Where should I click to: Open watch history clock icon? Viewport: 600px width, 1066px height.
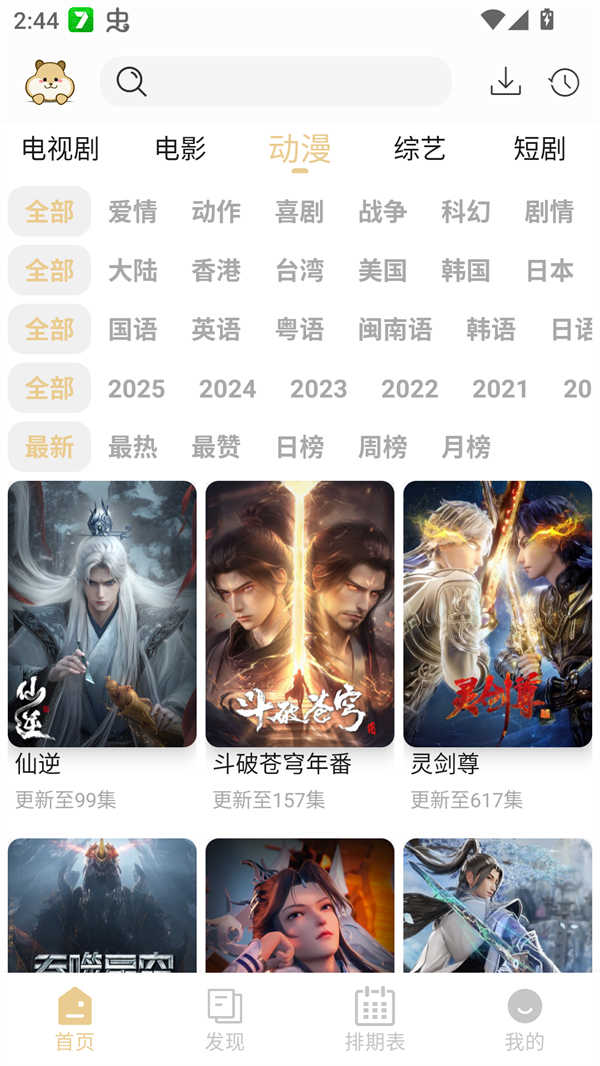(564, 82)
